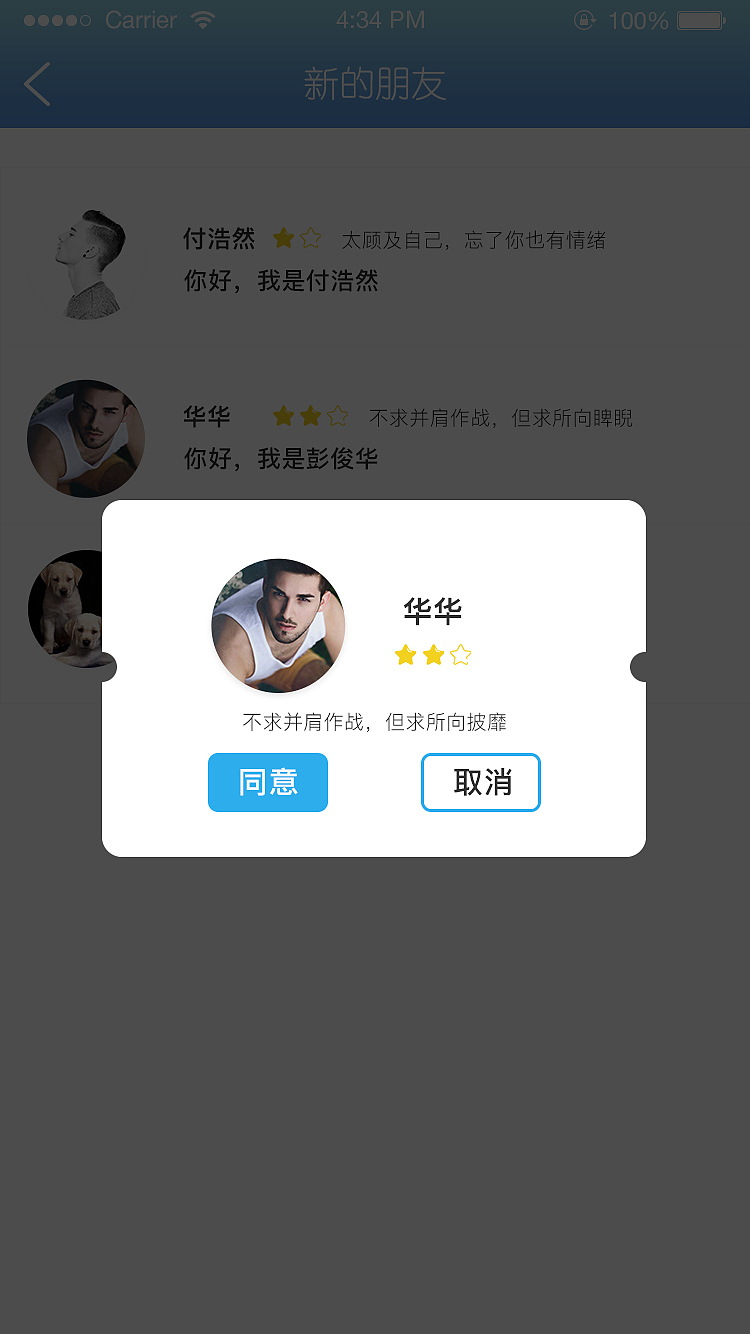Tap the Carrier label in the status bar

[x=140, y=18]
